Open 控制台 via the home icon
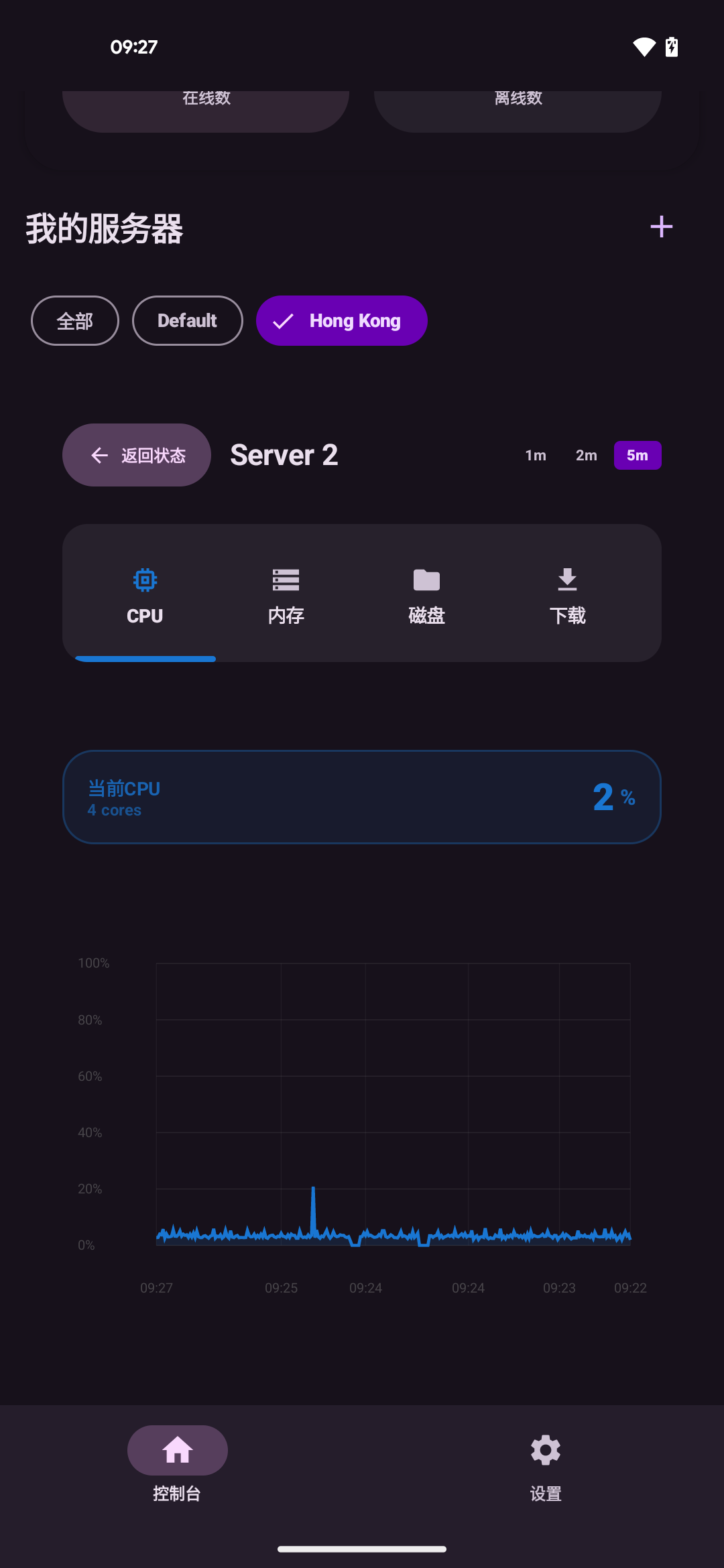 pos(177,1449)
